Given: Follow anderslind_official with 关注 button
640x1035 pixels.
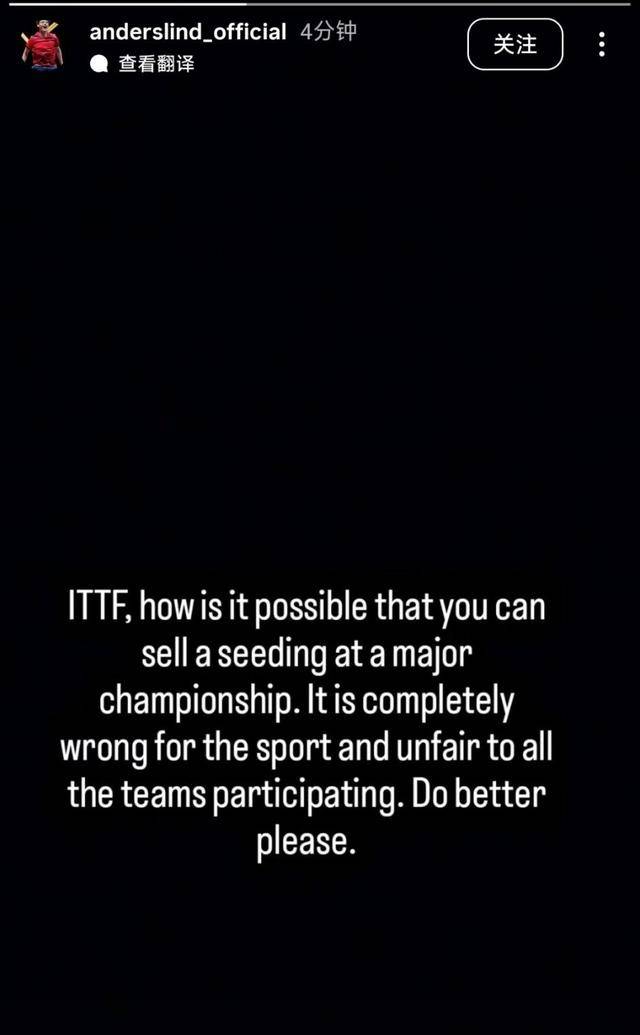Looking at the screenshot, I should [x=515, y=45].
